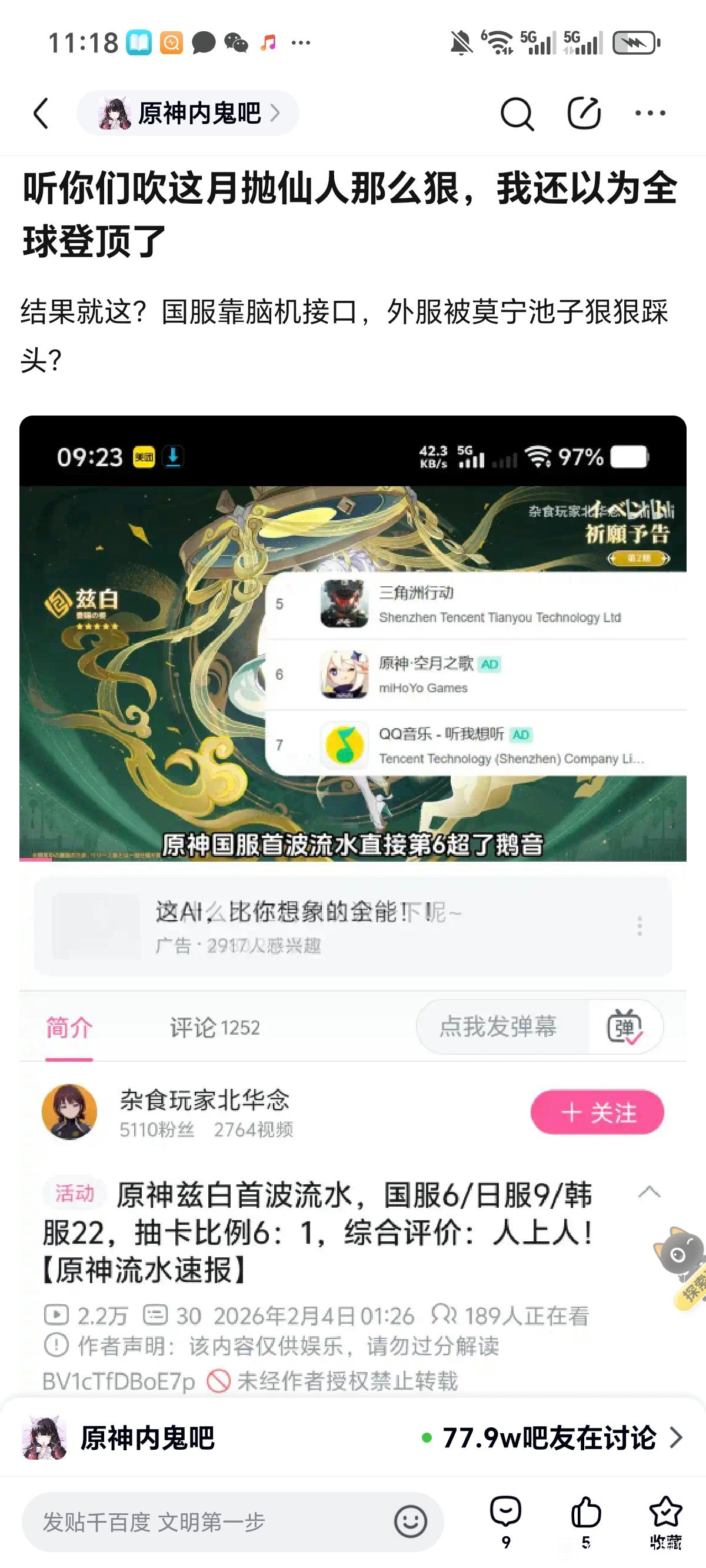Search within this forum
706x1568 pixels.
pos(517,113)
